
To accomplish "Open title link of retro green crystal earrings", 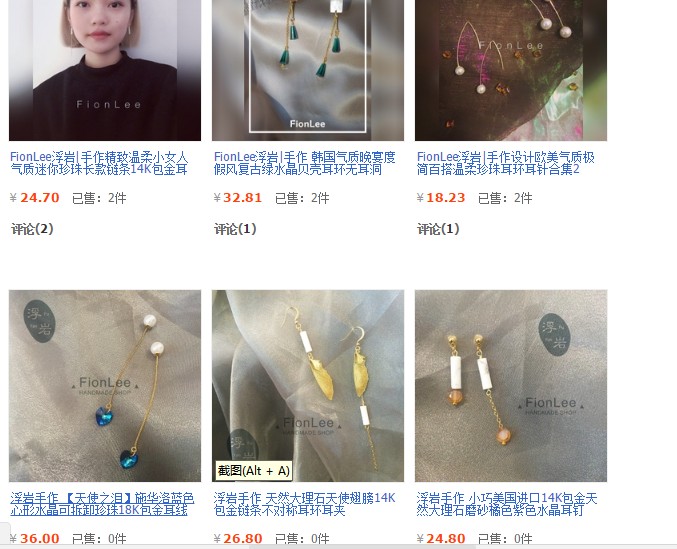I will coord(304,163).
